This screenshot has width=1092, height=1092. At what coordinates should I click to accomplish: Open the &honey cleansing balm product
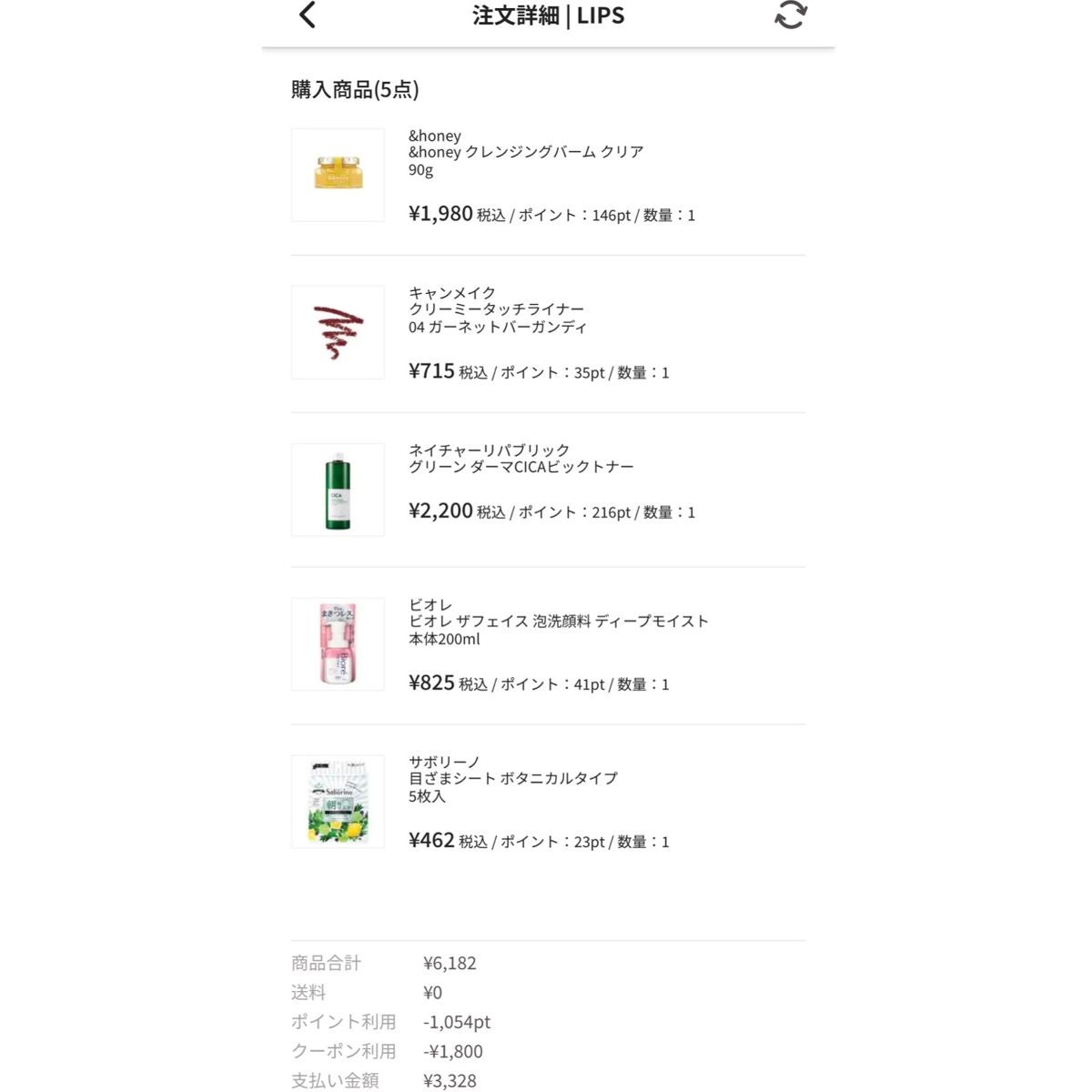(338, 175)
